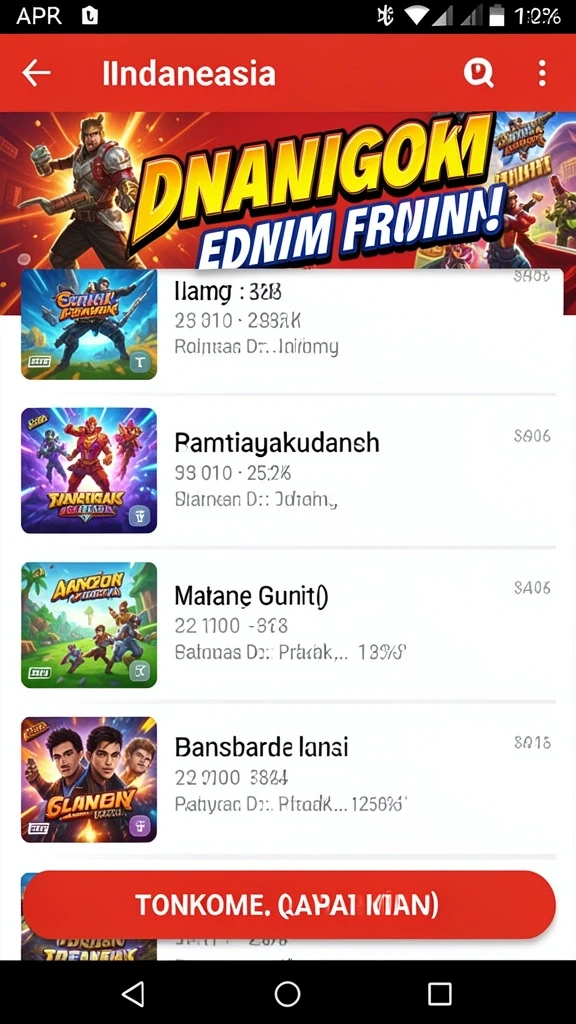Tap the red Tonkome button
Image resolution: width=576 pixels, height=1024 pixels.
[289, 904]
